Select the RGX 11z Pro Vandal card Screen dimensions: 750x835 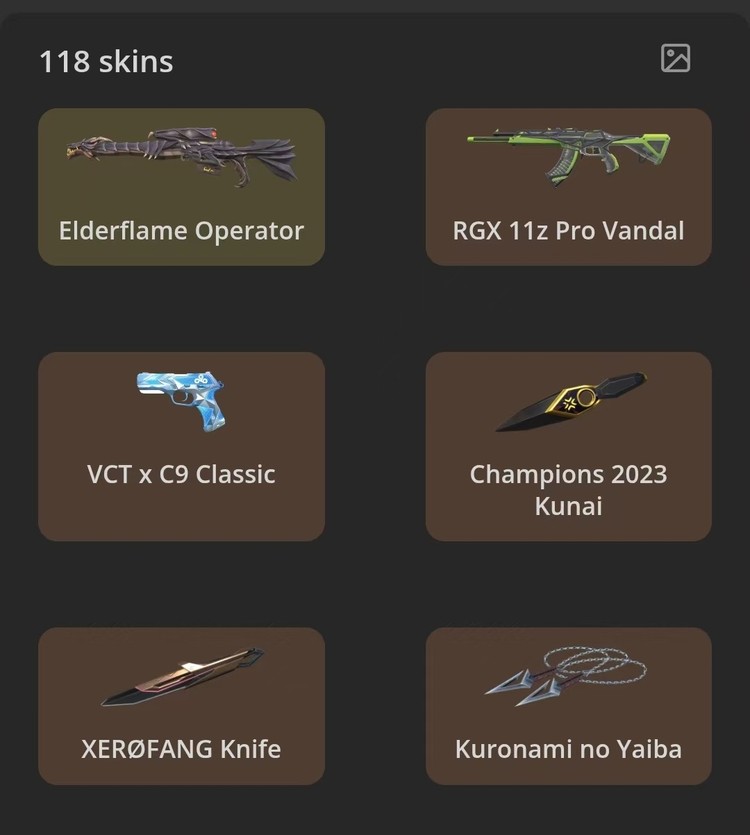tap(568, 187)
